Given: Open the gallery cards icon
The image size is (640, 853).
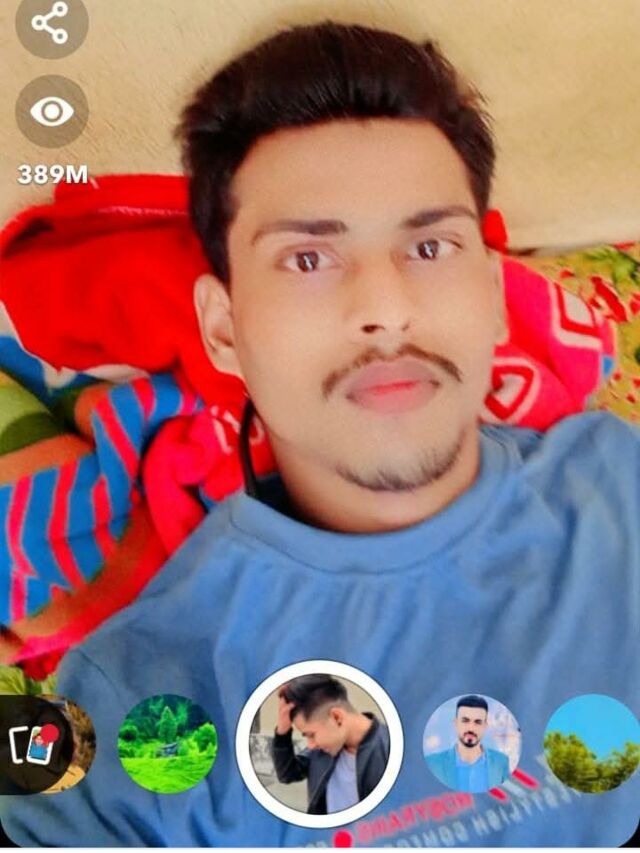Looking at the screenshot, I should (x=35, y=743).
